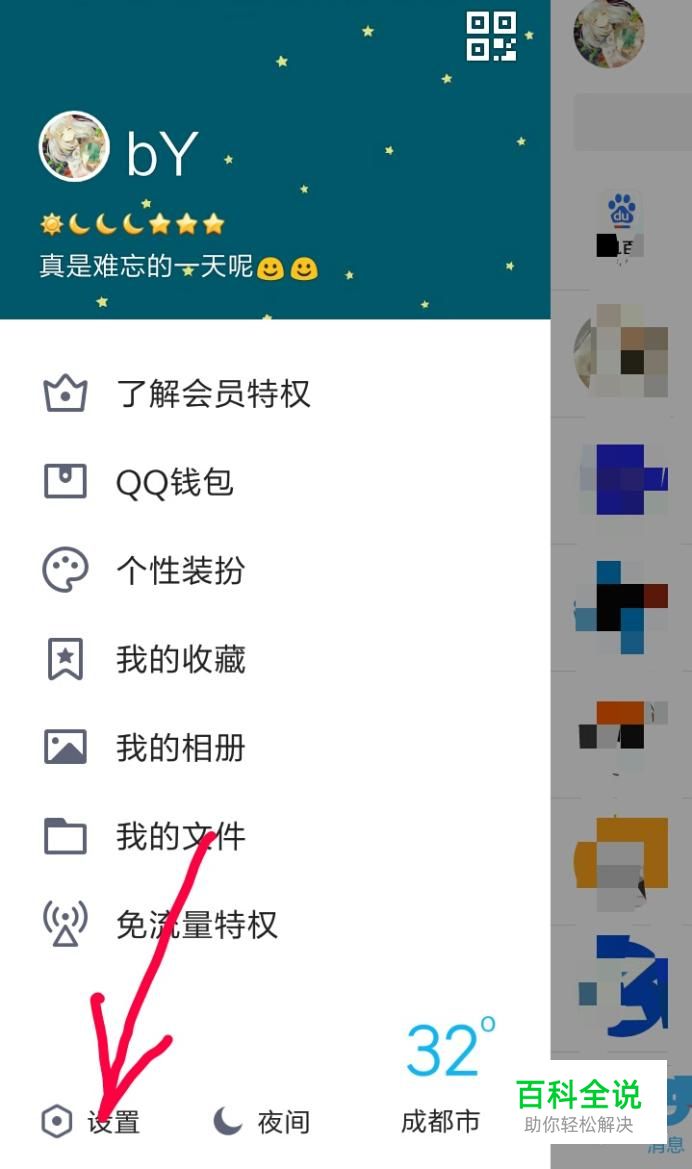This screenshot has width=692, height=1169.
Task: Open the bY profile avatar
Action: (73, 147)
